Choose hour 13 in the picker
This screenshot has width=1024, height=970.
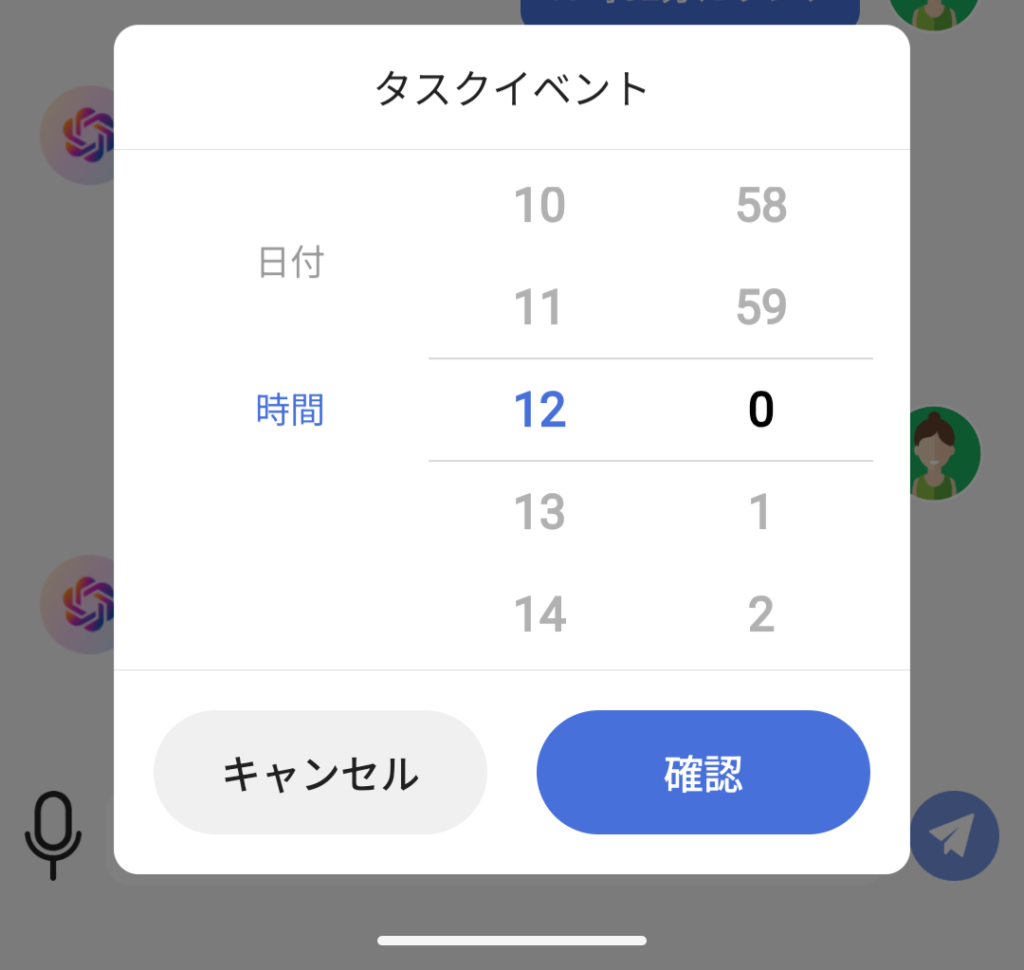tap(539, 512)
